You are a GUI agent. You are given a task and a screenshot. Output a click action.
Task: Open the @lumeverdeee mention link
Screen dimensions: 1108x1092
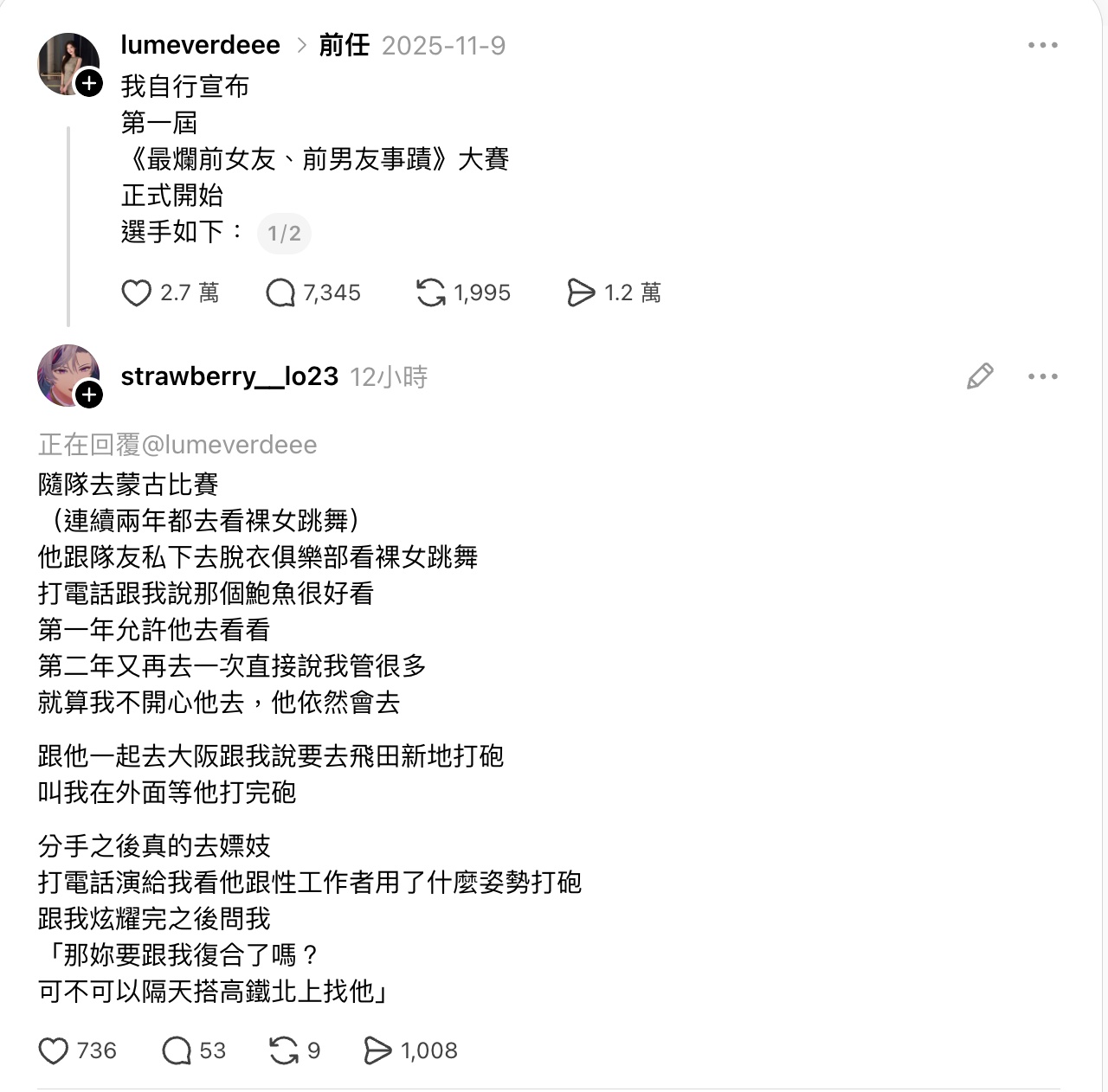(229, 445)
